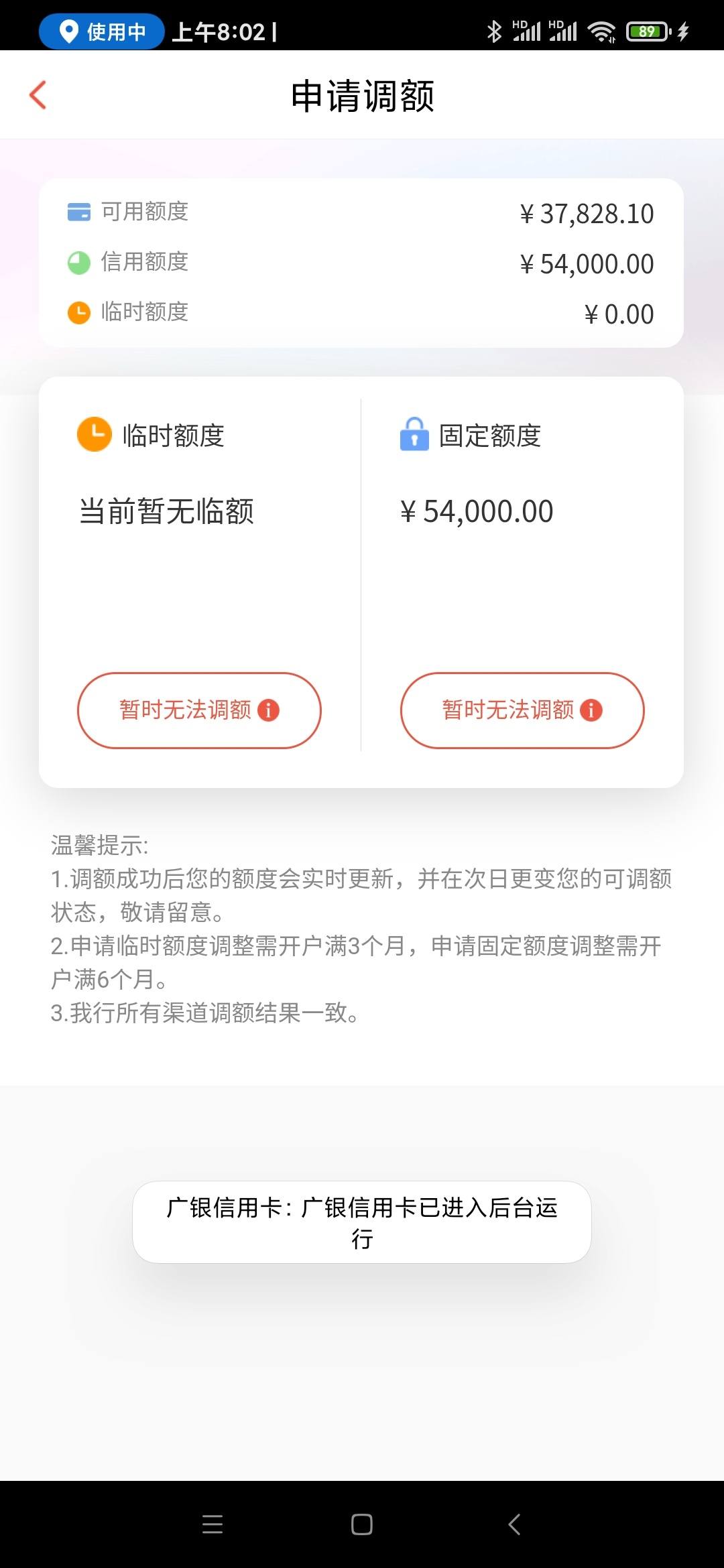The height and width of the screenshot is (1568, 724).
Task: Open the system recent apps menu
Action: pyautogui.click(x=213, y=1524)
